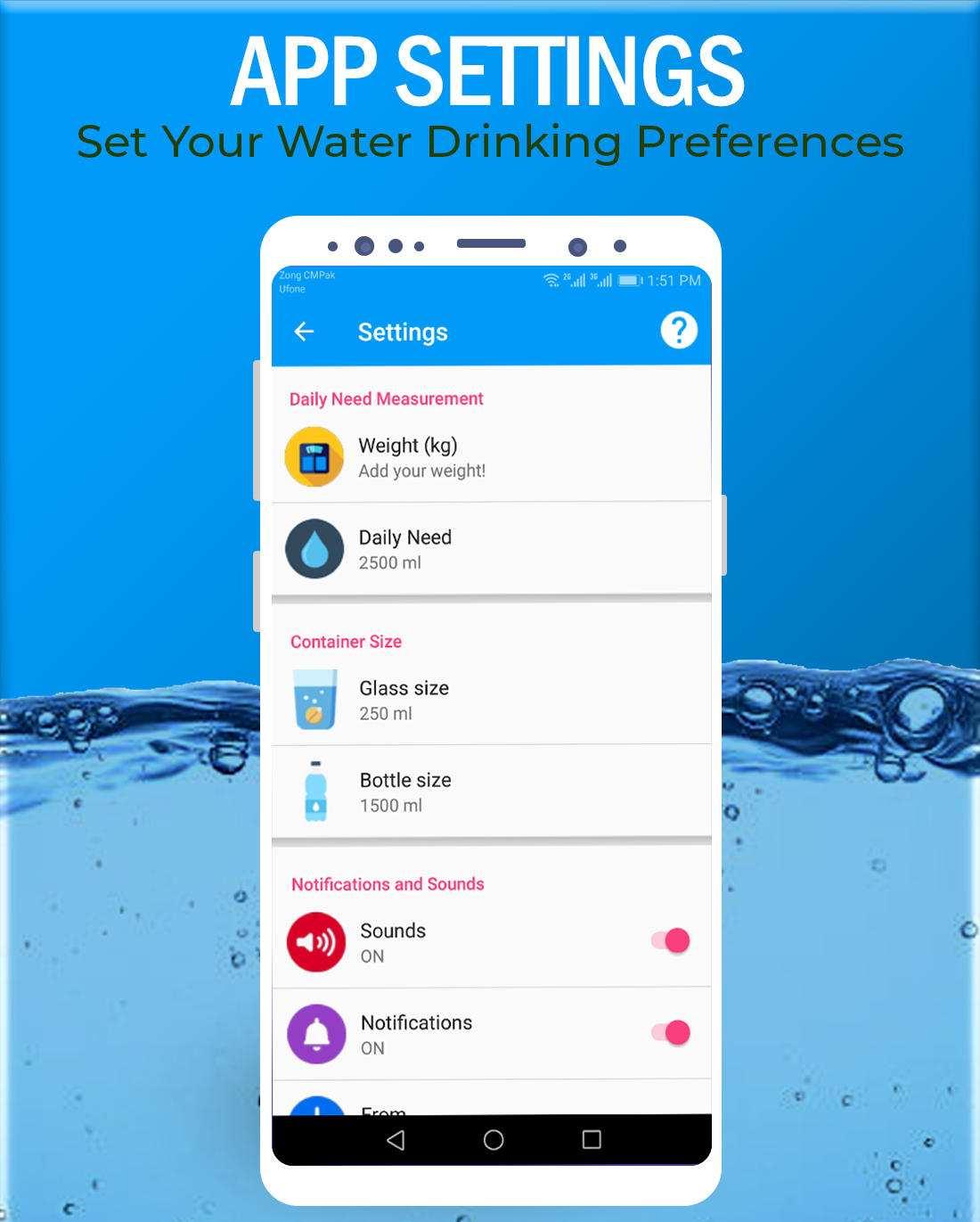Tap the Glass size icon
980x1222 pixels.
pos(314,700)
